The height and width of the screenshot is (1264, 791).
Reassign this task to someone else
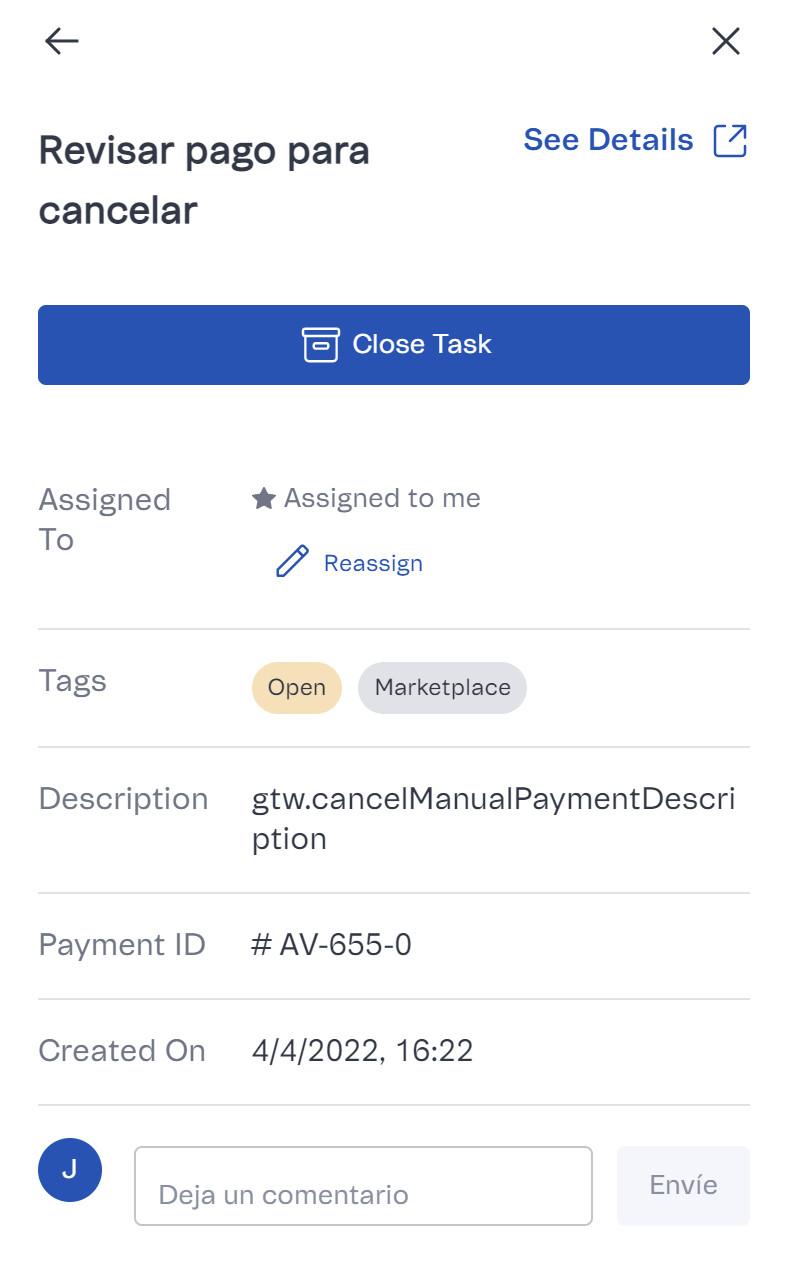[350, 563]
